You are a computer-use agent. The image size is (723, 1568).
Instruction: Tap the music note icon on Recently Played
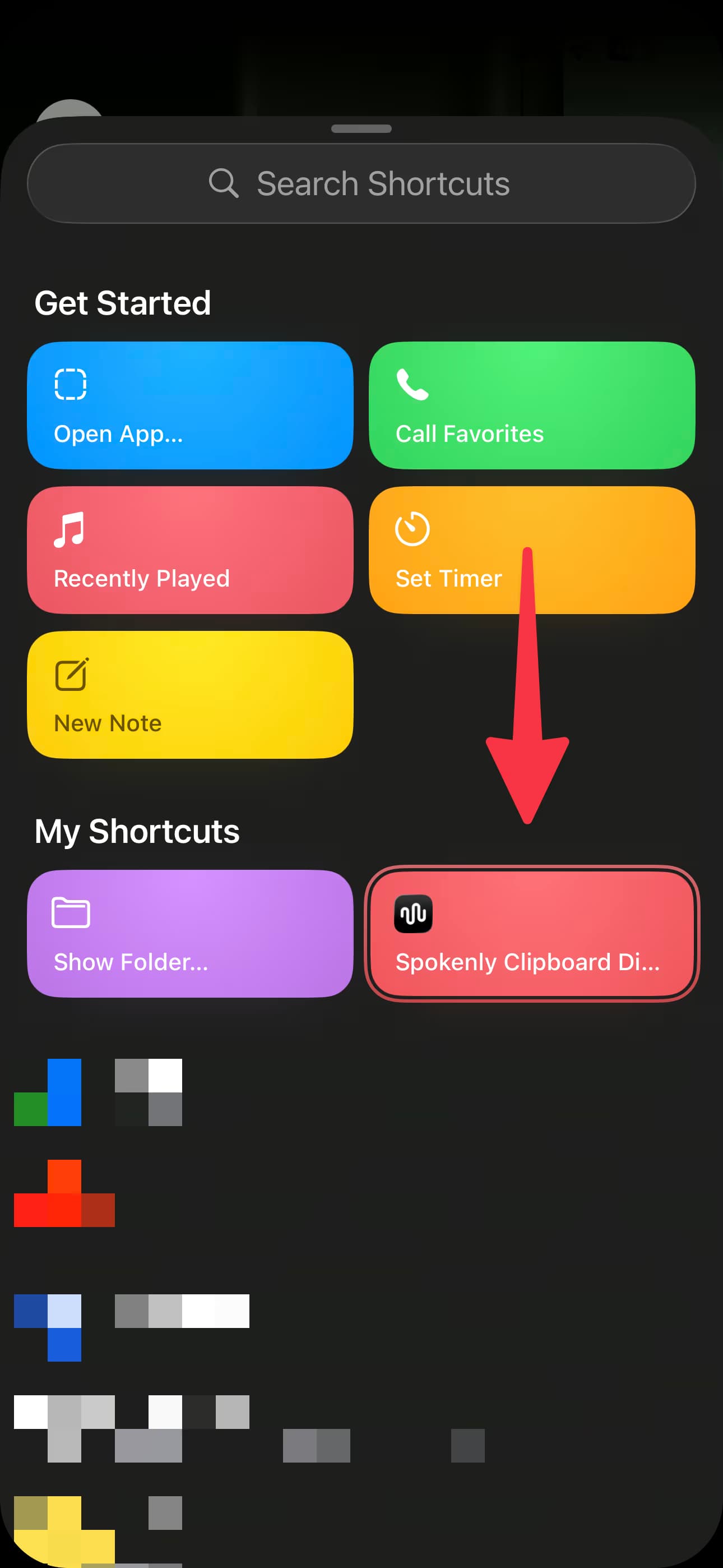(x=69, y=529)
